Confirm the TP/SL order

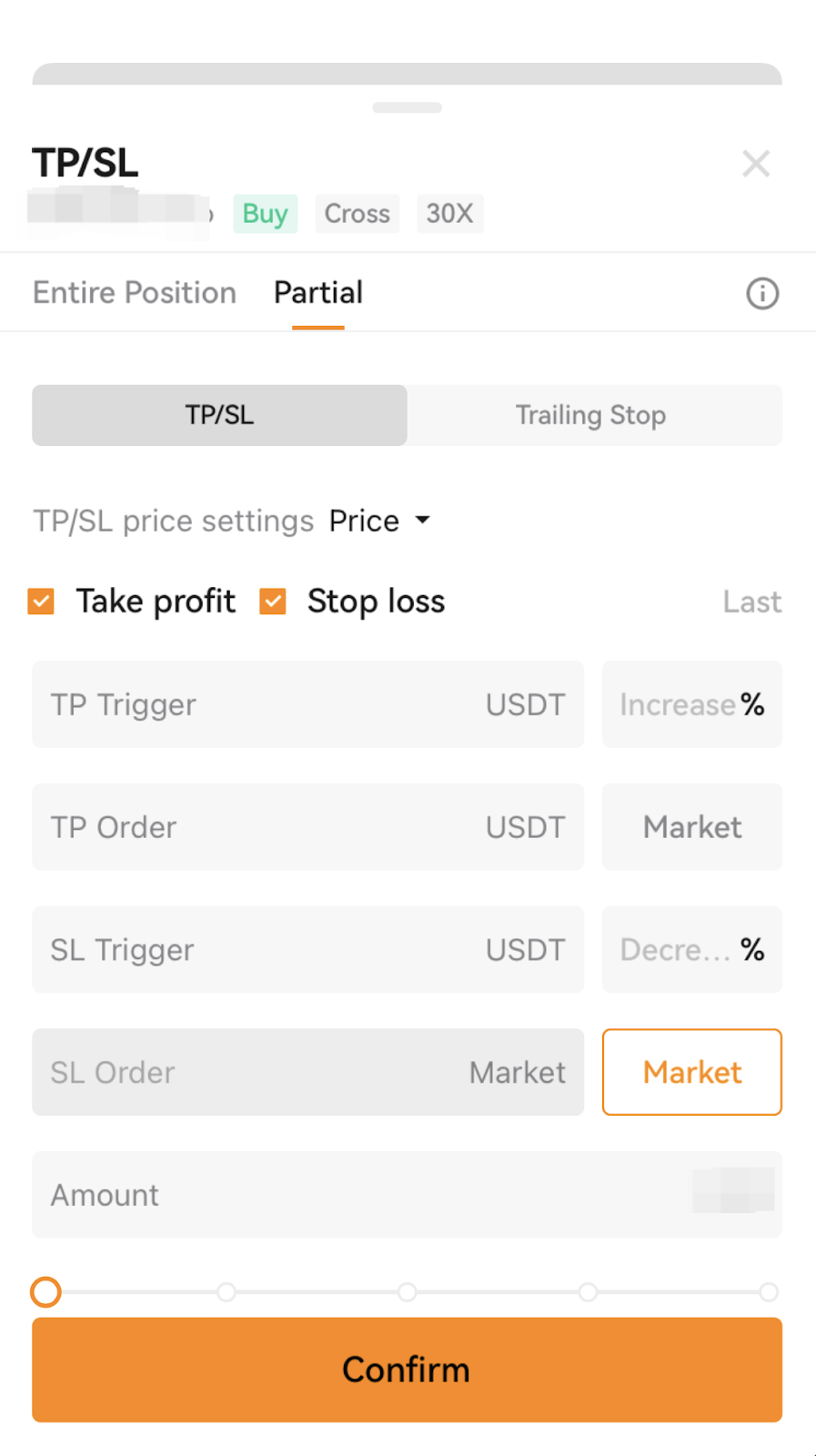coord(407,1370)
